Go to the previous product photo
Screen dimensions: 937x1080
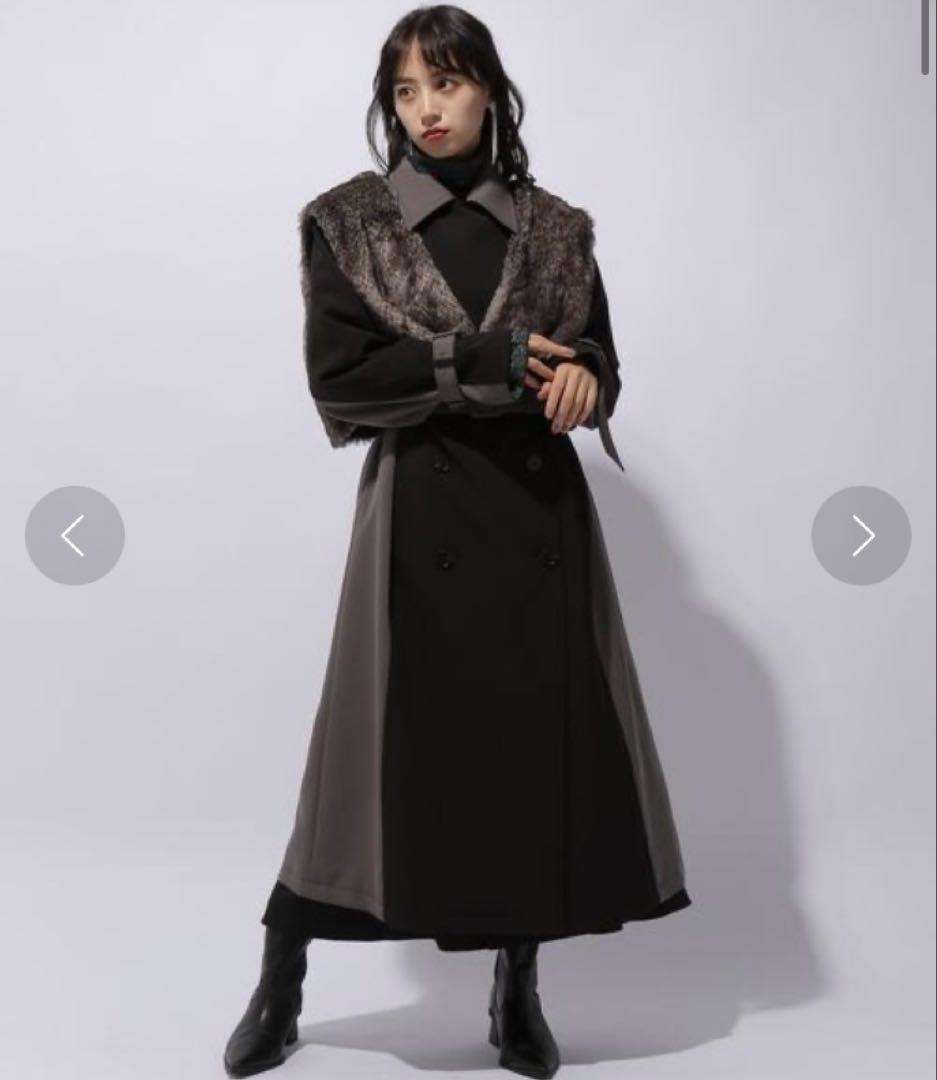pos(74,536)
